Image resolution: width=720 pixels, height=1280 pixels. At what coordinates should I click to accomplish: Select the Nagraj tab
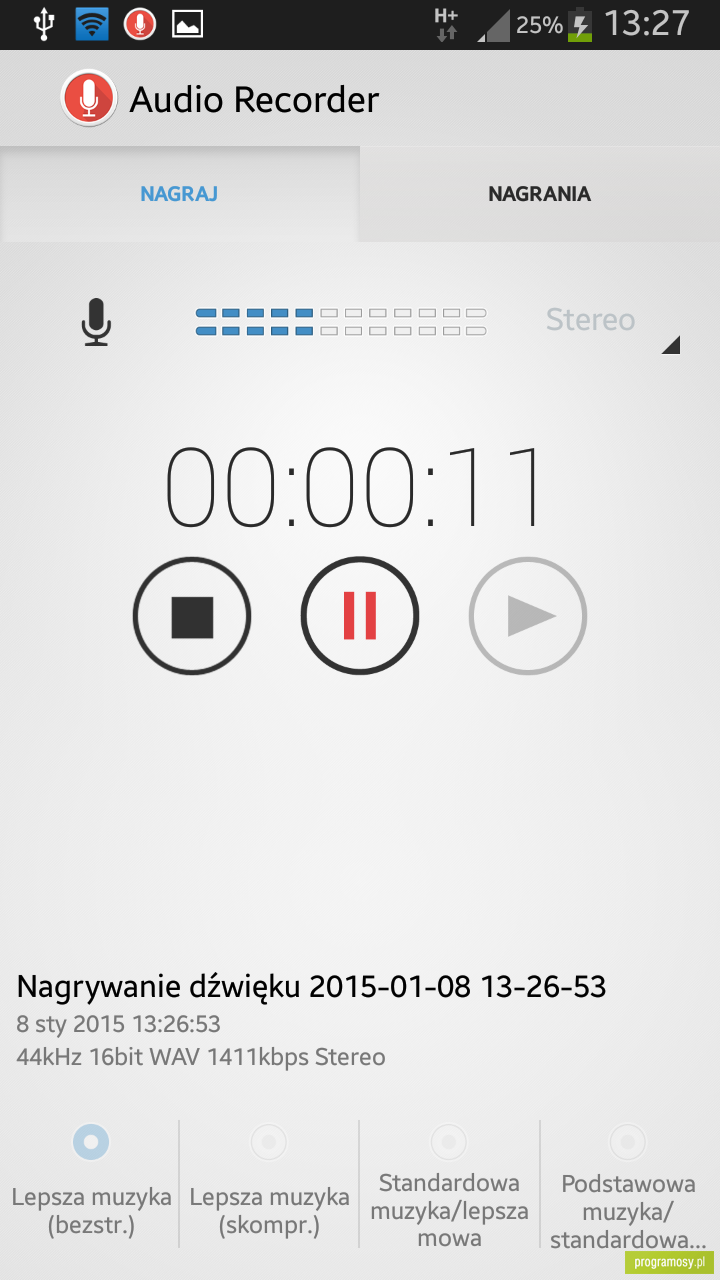180,194
